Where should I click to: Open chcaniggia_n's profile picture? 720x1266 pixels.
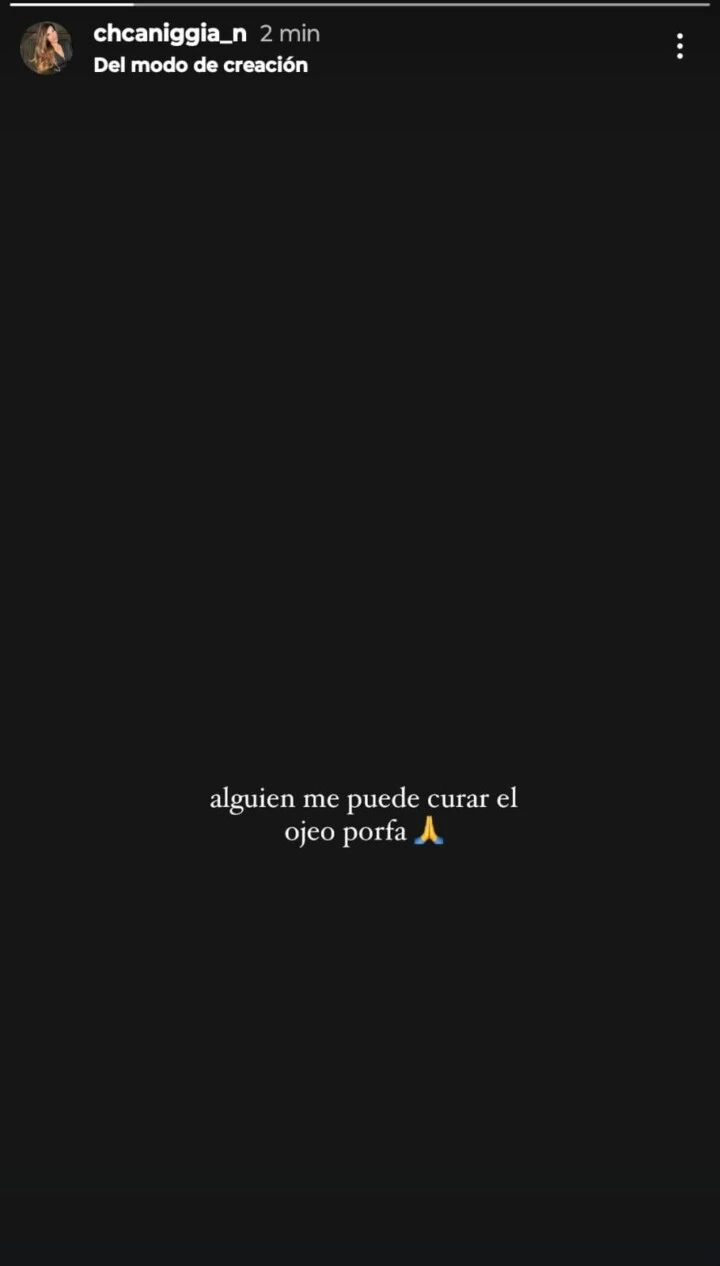tap(46, 48)
